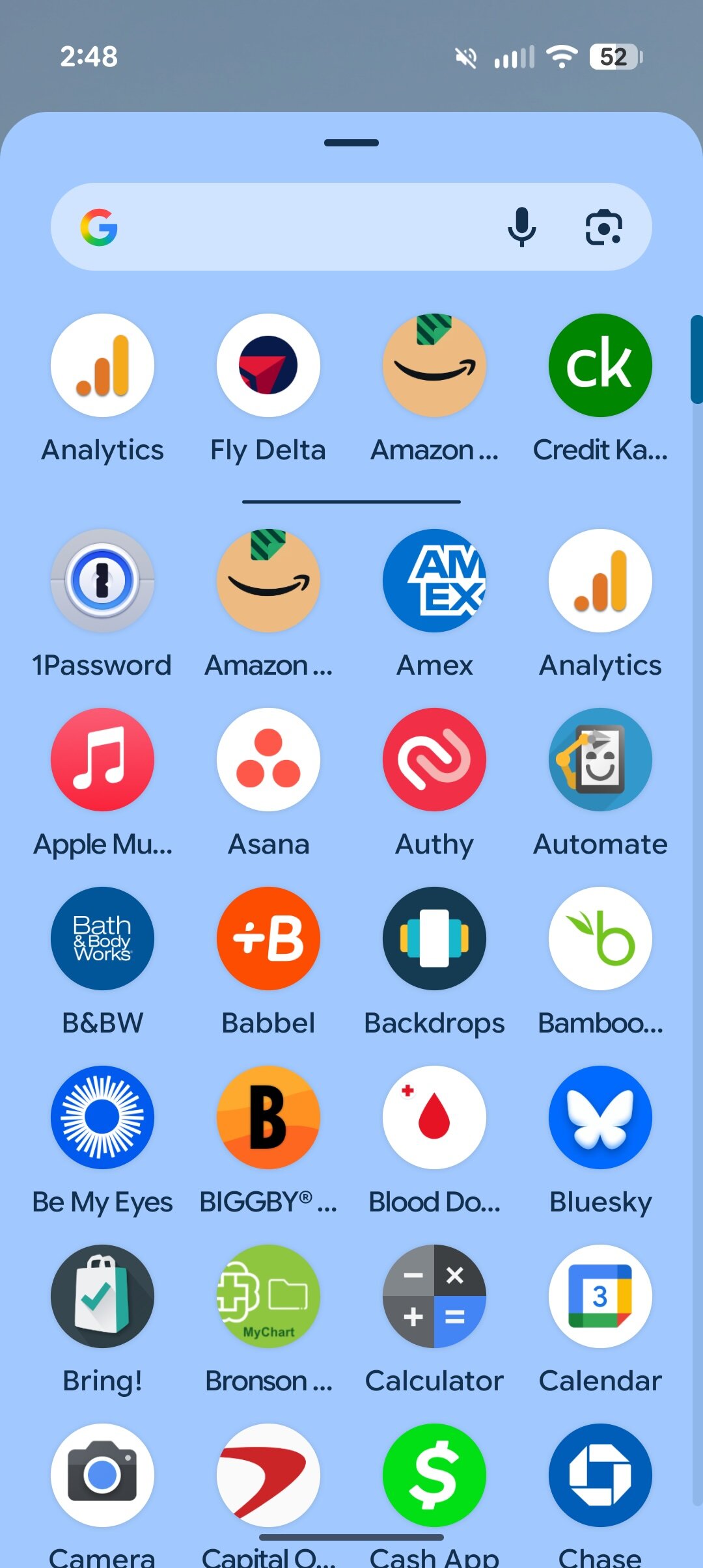
Task: Open the Bluesky app
Action: [600, 1118]
